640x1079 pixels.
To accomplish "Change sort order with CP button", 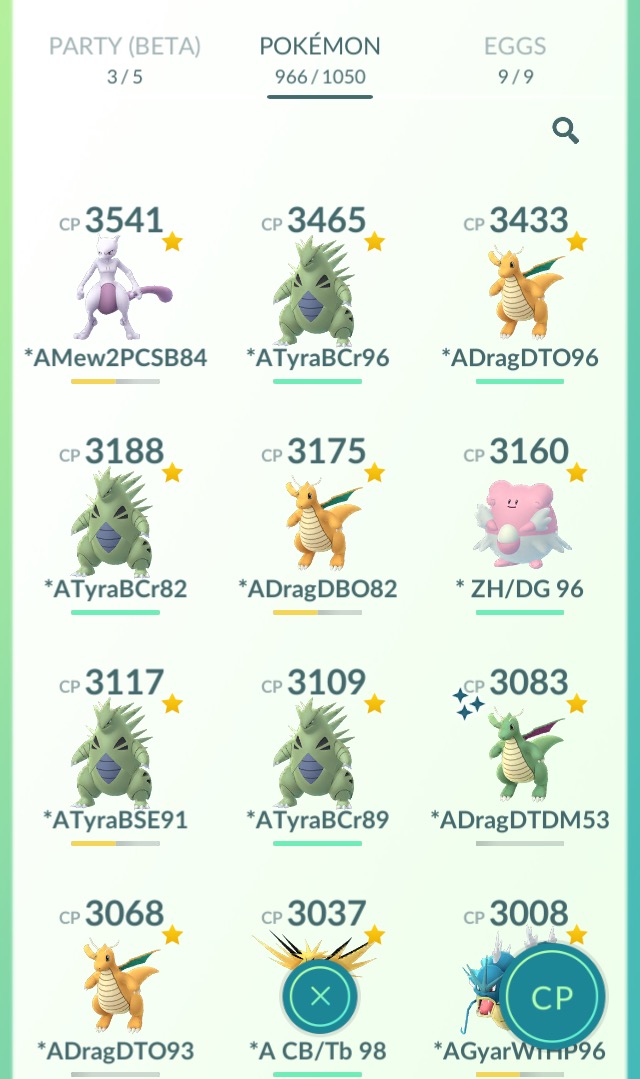I will (552, 996).
